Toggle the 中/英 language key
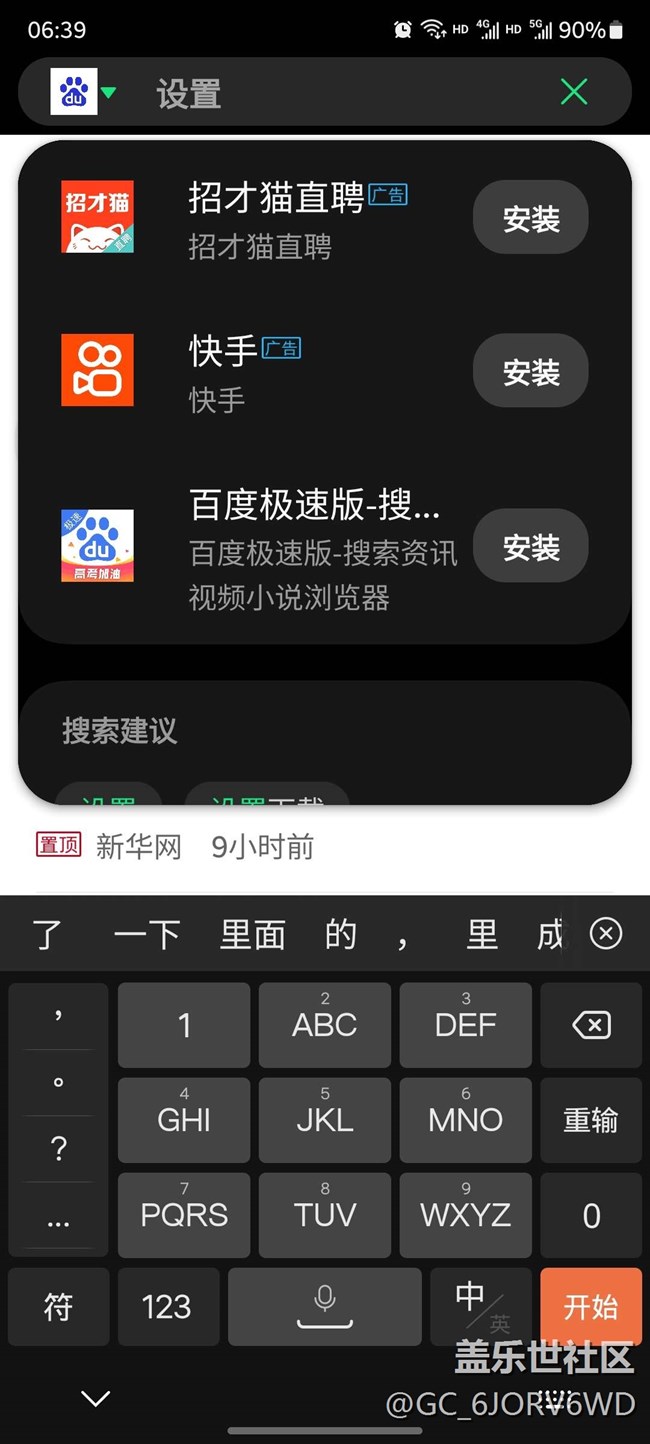Image resolution: width=650 pixels, height=1444 pixels. (482, 1306)
